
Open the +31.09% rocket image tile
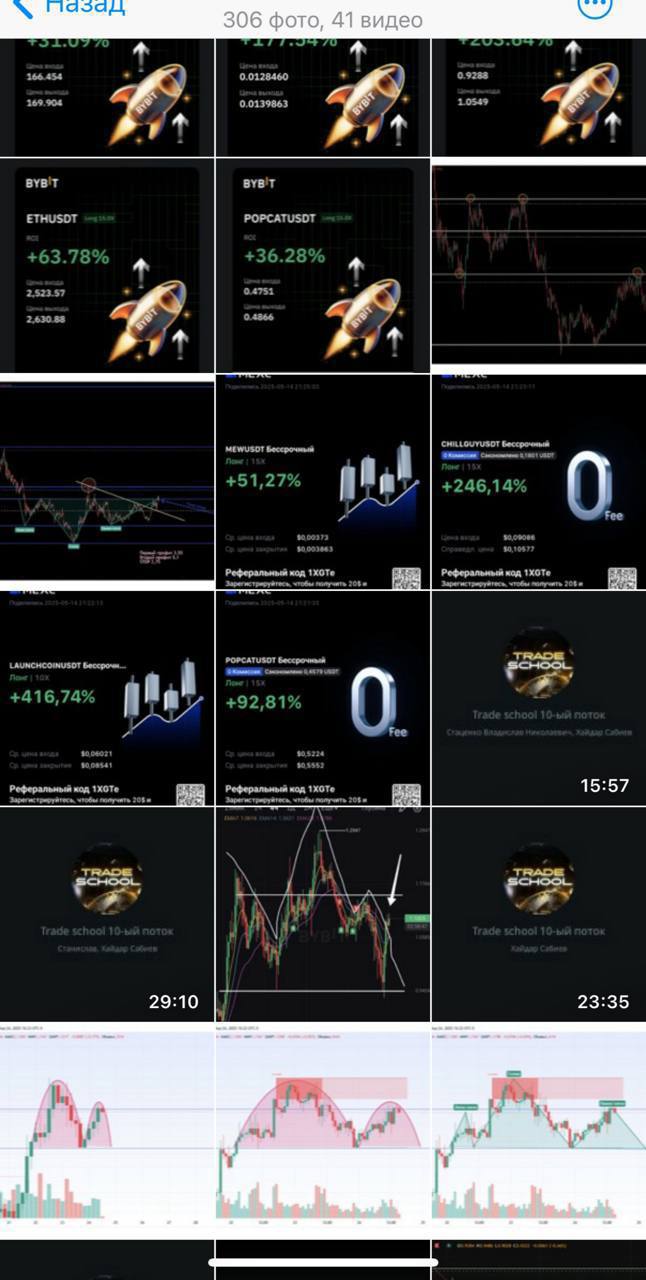pos(107,98)
